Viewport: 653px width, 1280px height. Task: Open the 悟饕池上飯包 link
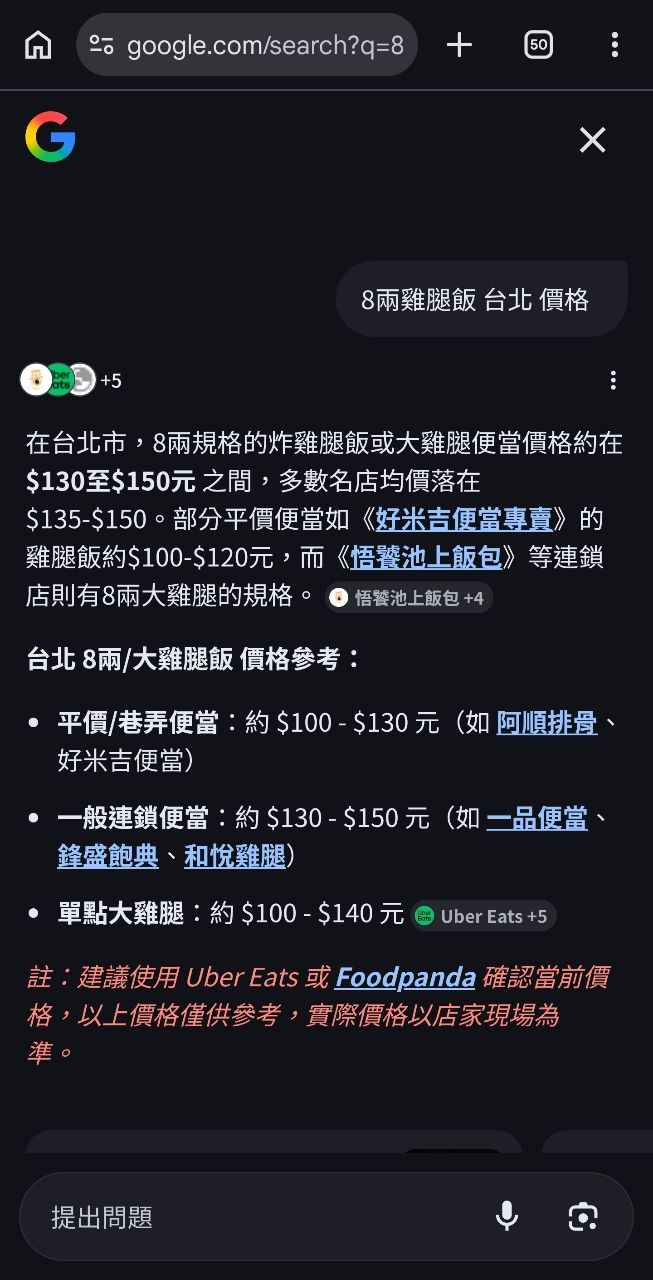(427, 557)
